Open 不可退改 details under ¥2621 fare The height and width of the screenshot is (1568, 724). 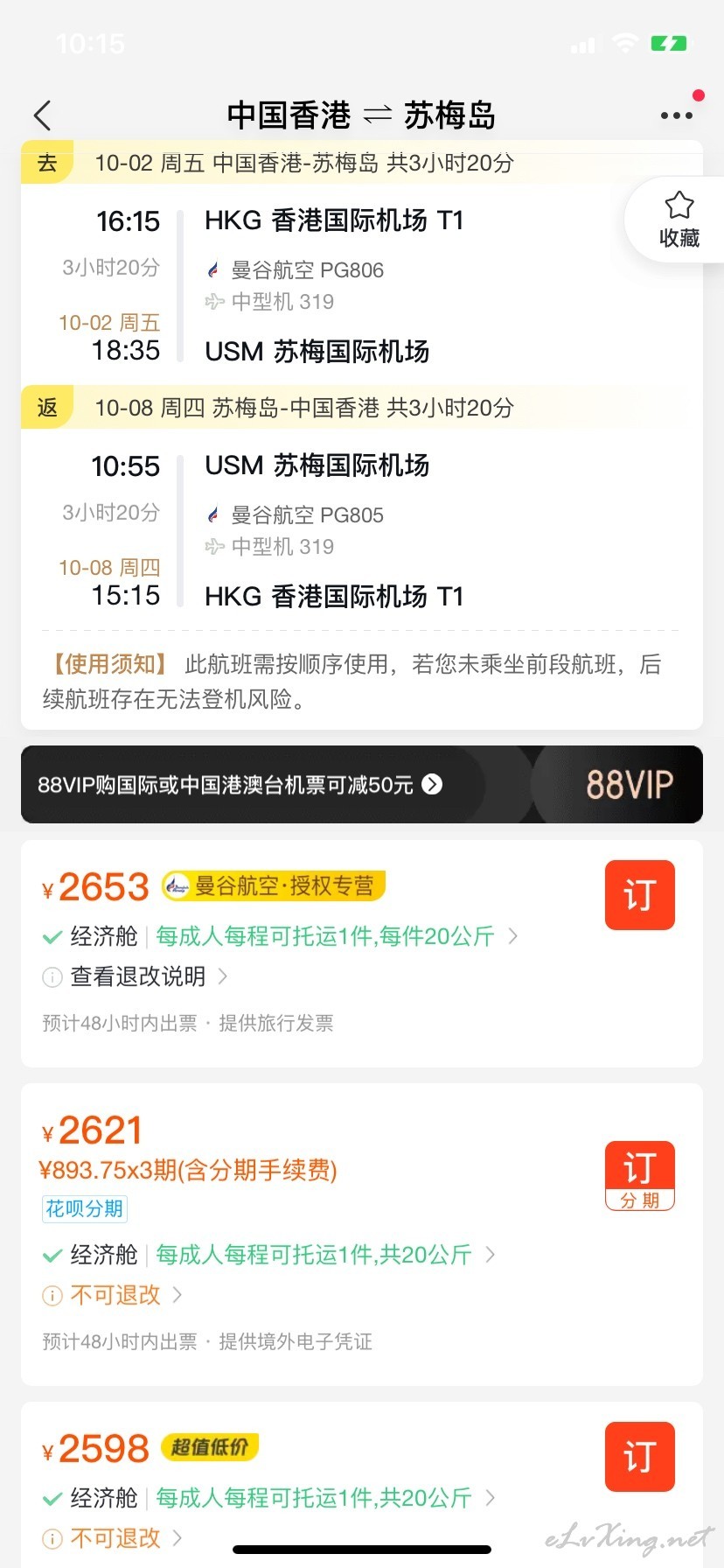[x=114, y=1295]
